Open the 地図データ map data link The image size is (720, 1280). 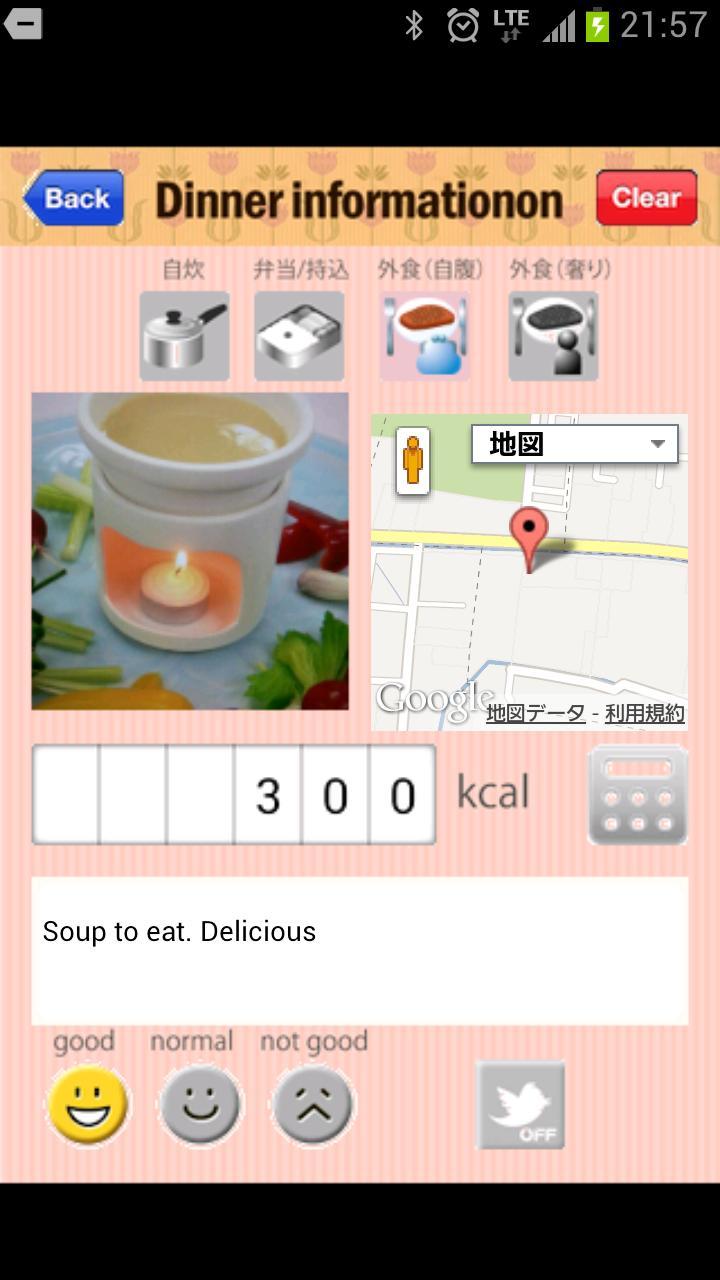535,713
